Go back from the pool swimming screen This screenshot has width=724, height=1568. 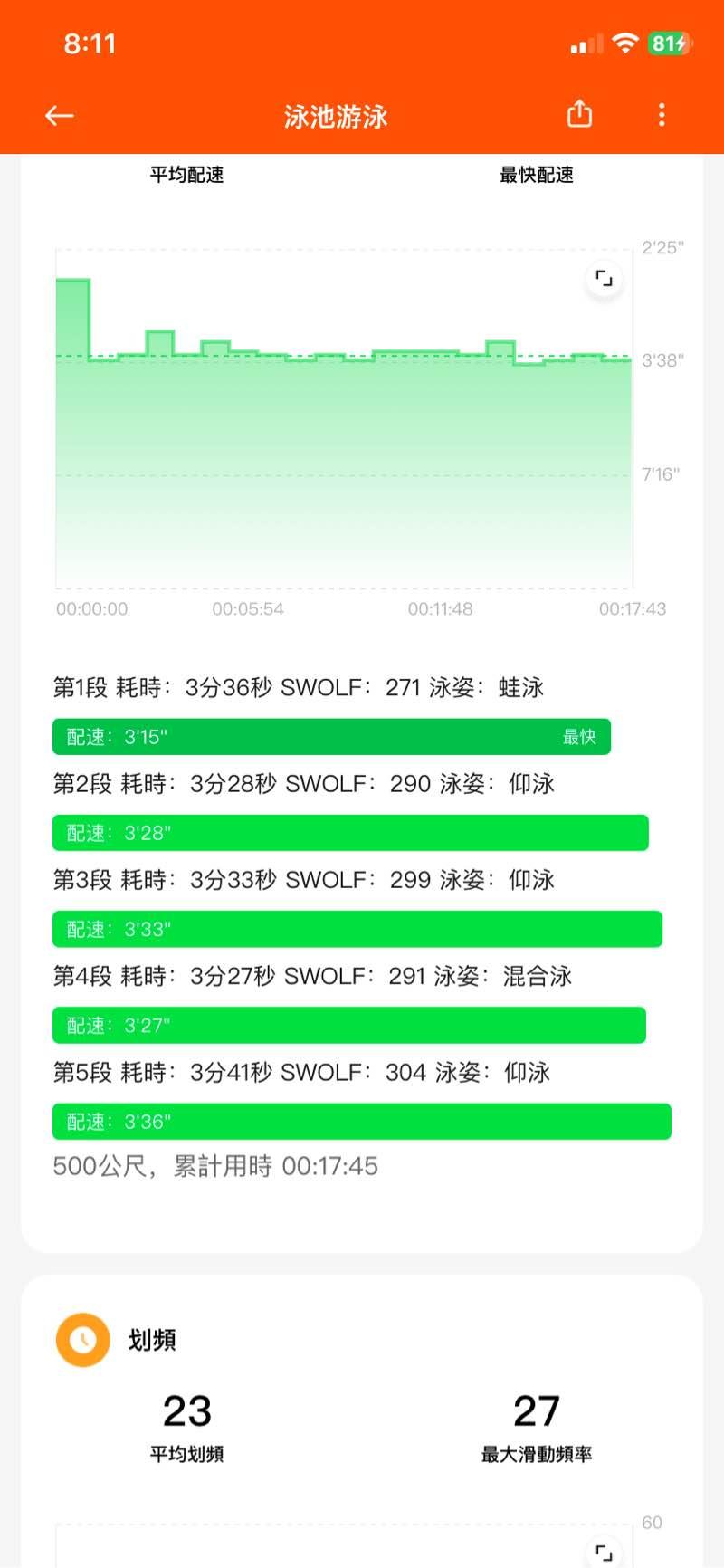[60, 115]
